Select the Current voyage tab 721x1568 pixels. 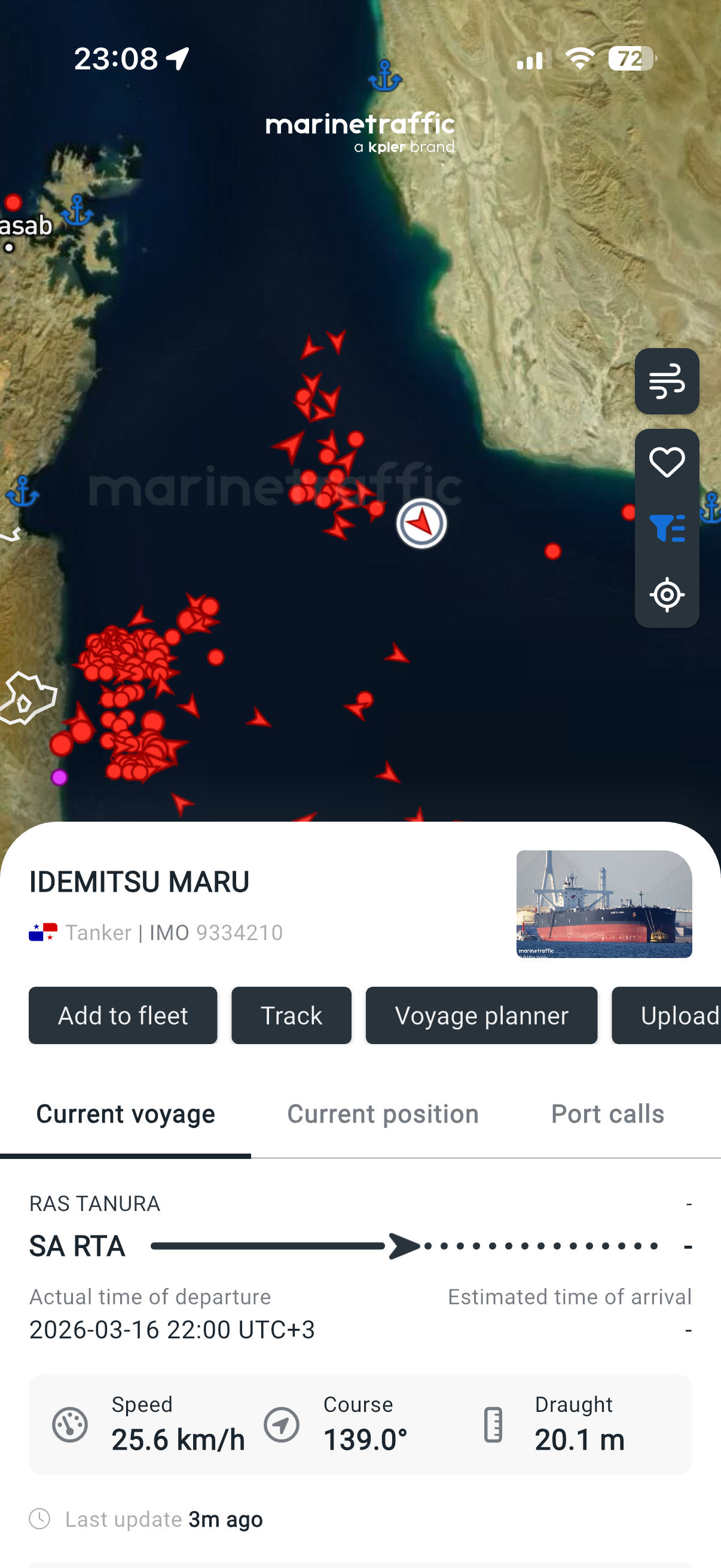[x=126, y=1114]
